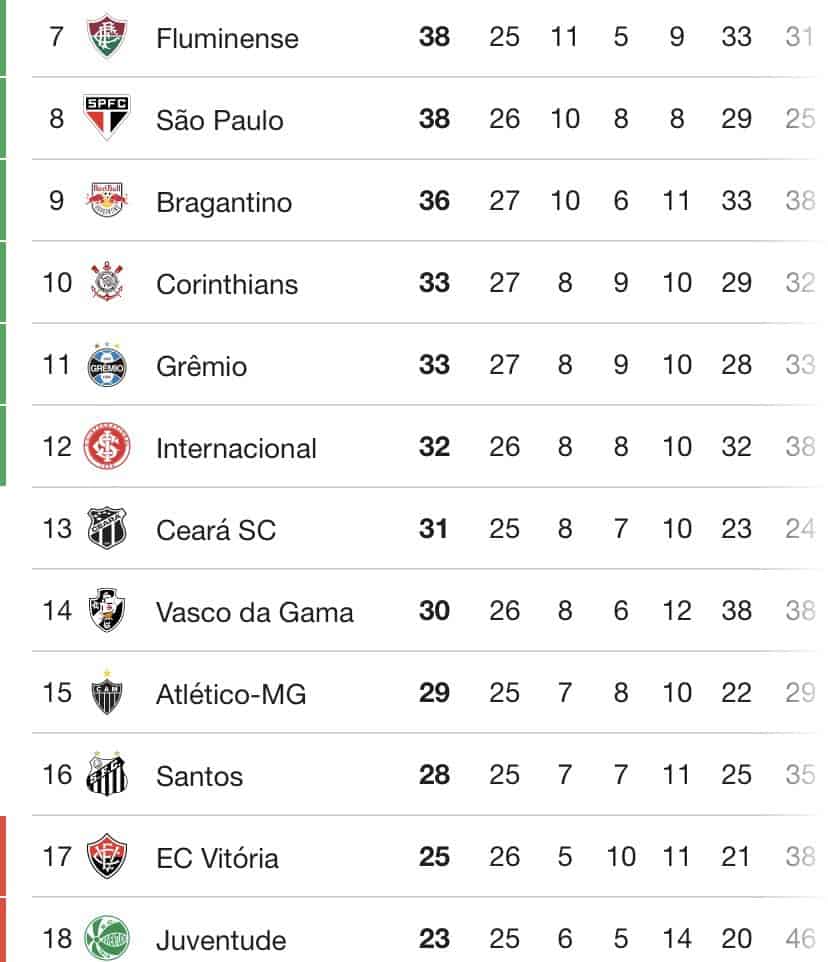Screen dimensions: 828x962
Task: View the Atlético-MG row
Action: 231,694
